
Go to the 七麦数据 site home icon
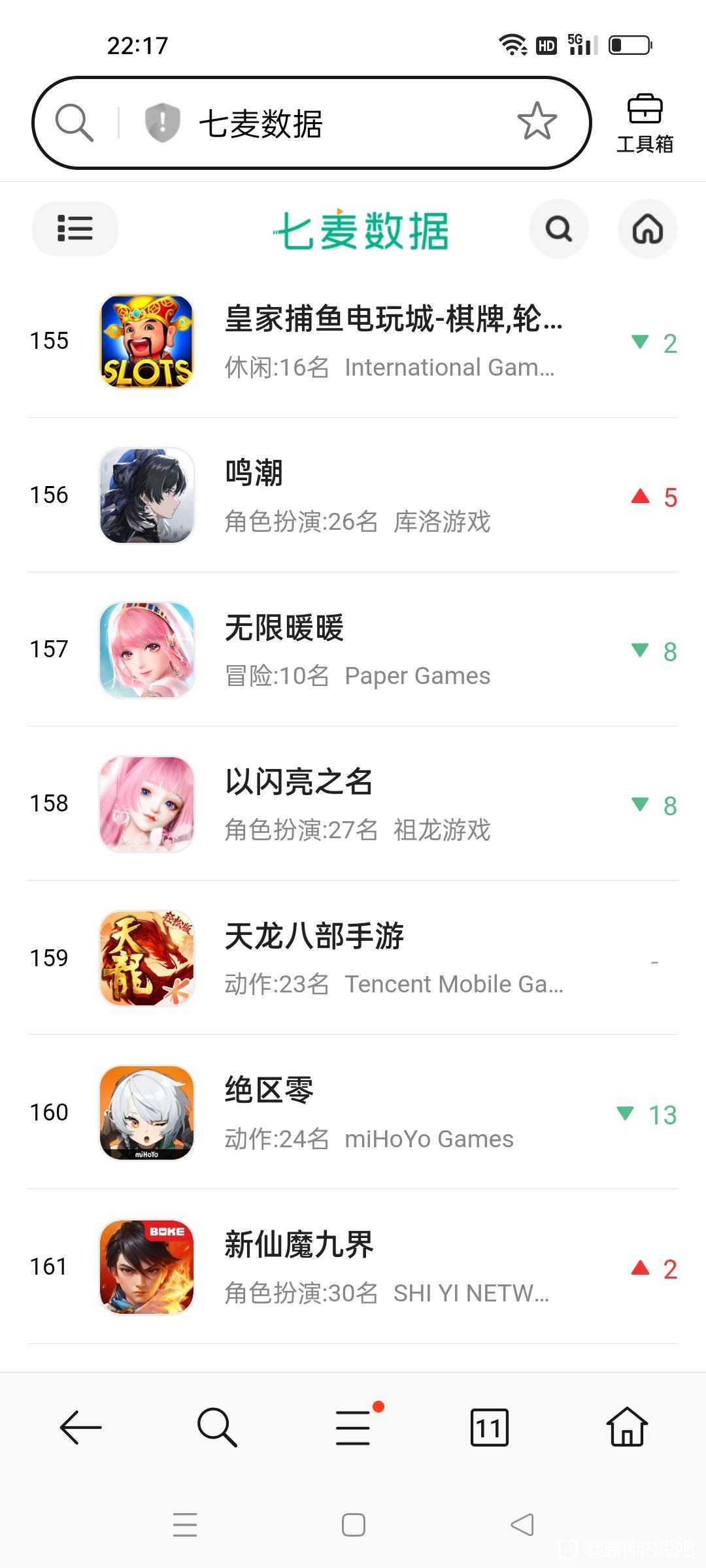pos(648,229)
